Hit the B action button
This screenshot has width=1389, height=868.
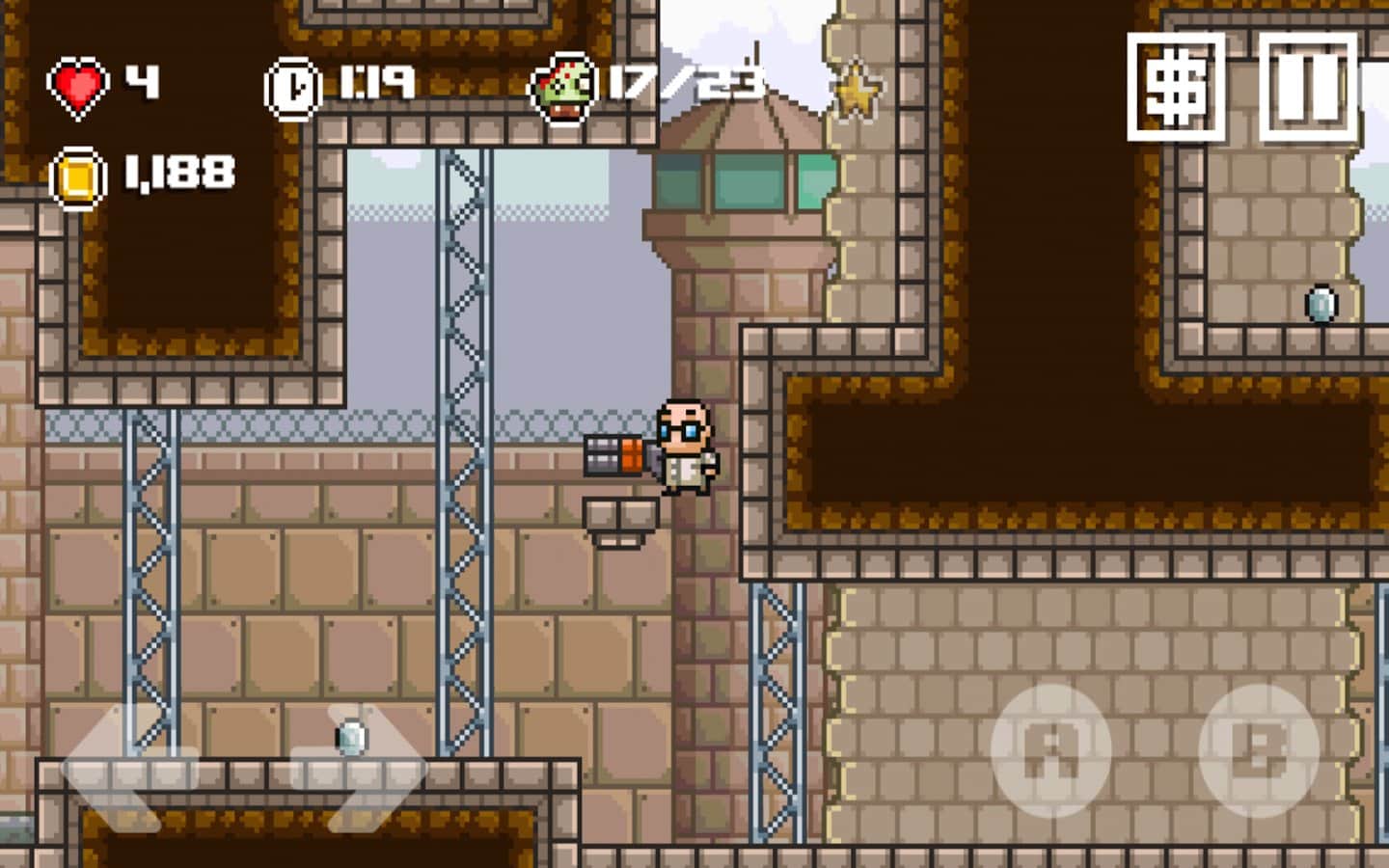(x=1258, y=749)
